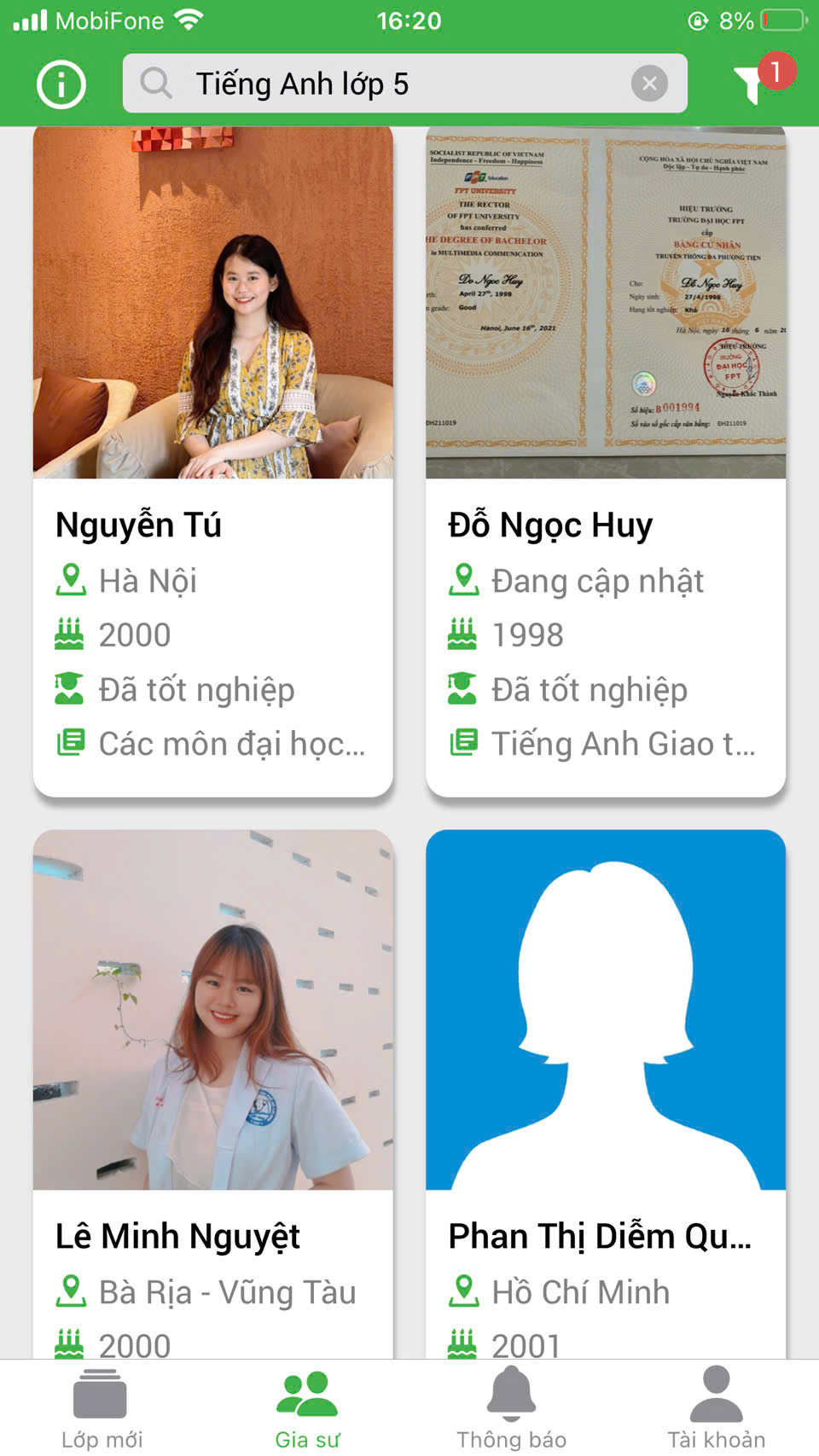
Task: Go to the Gia sư tab
Action: (307, 1409)
